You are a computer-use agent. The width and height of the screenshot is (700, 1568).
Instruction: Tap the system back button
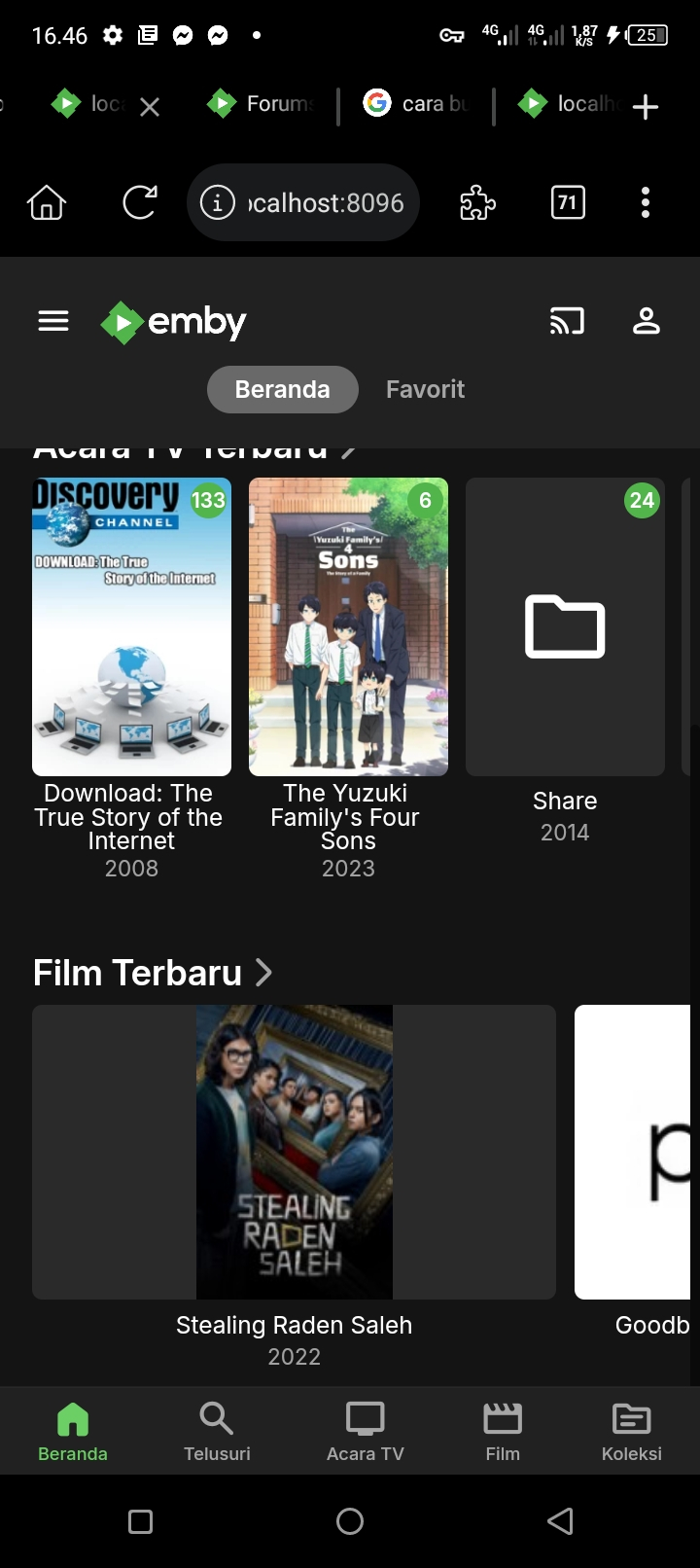click(x=560, y=1521)
